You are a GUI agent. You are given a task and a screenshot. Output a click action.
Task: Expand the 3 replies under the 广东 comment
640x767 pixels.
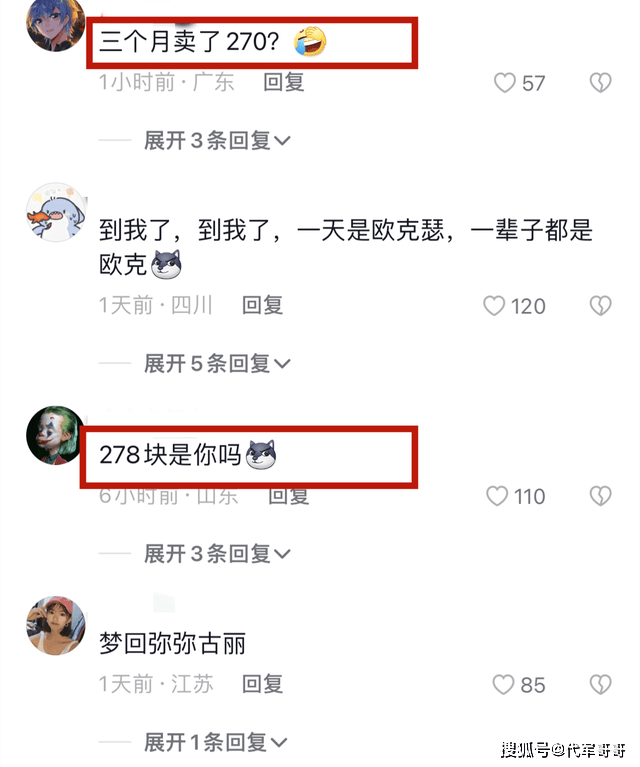click(x=217, y=141)
